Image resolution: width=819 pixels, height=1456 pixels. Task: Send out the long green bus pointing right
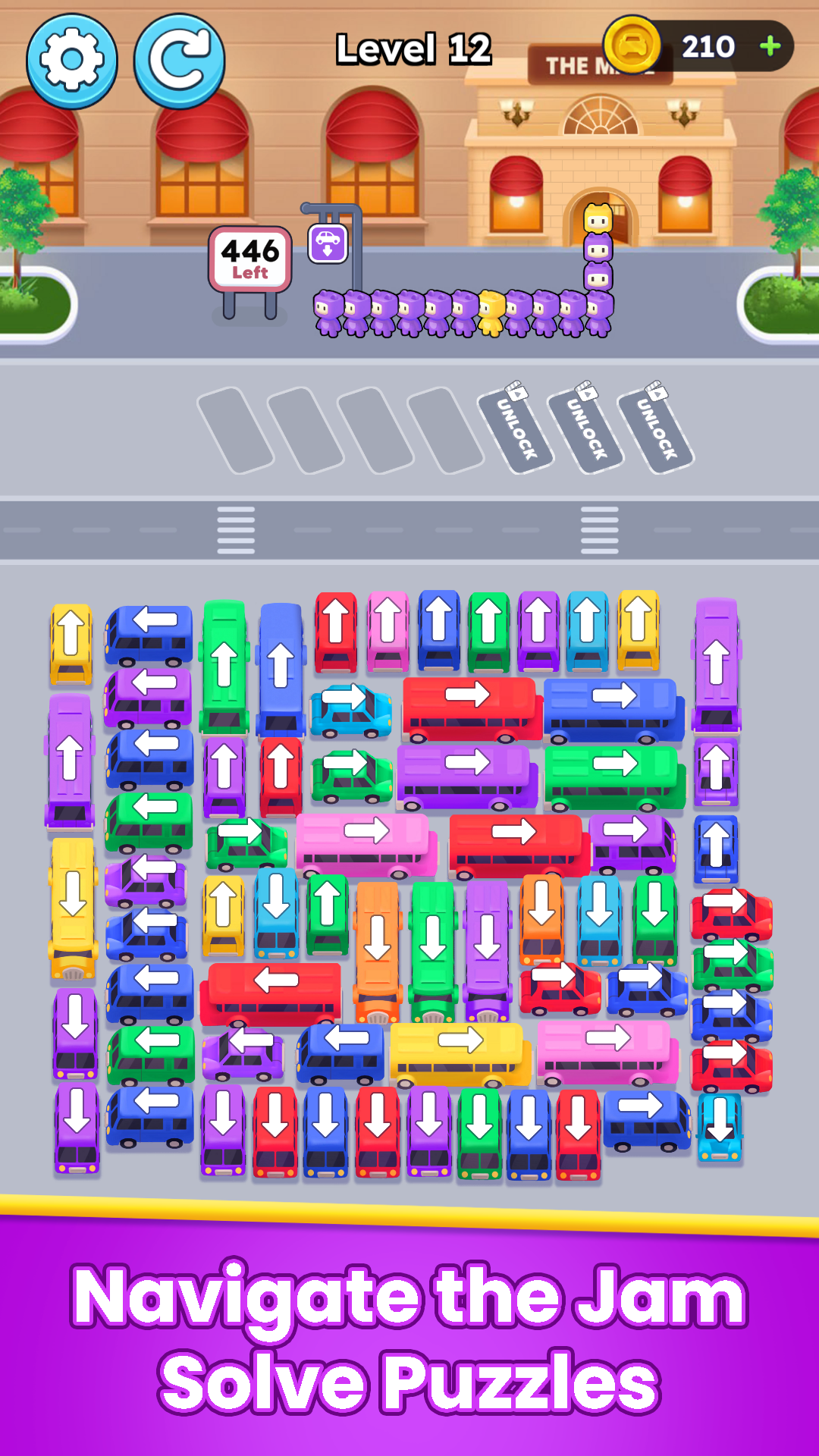(x=613, y=776)
